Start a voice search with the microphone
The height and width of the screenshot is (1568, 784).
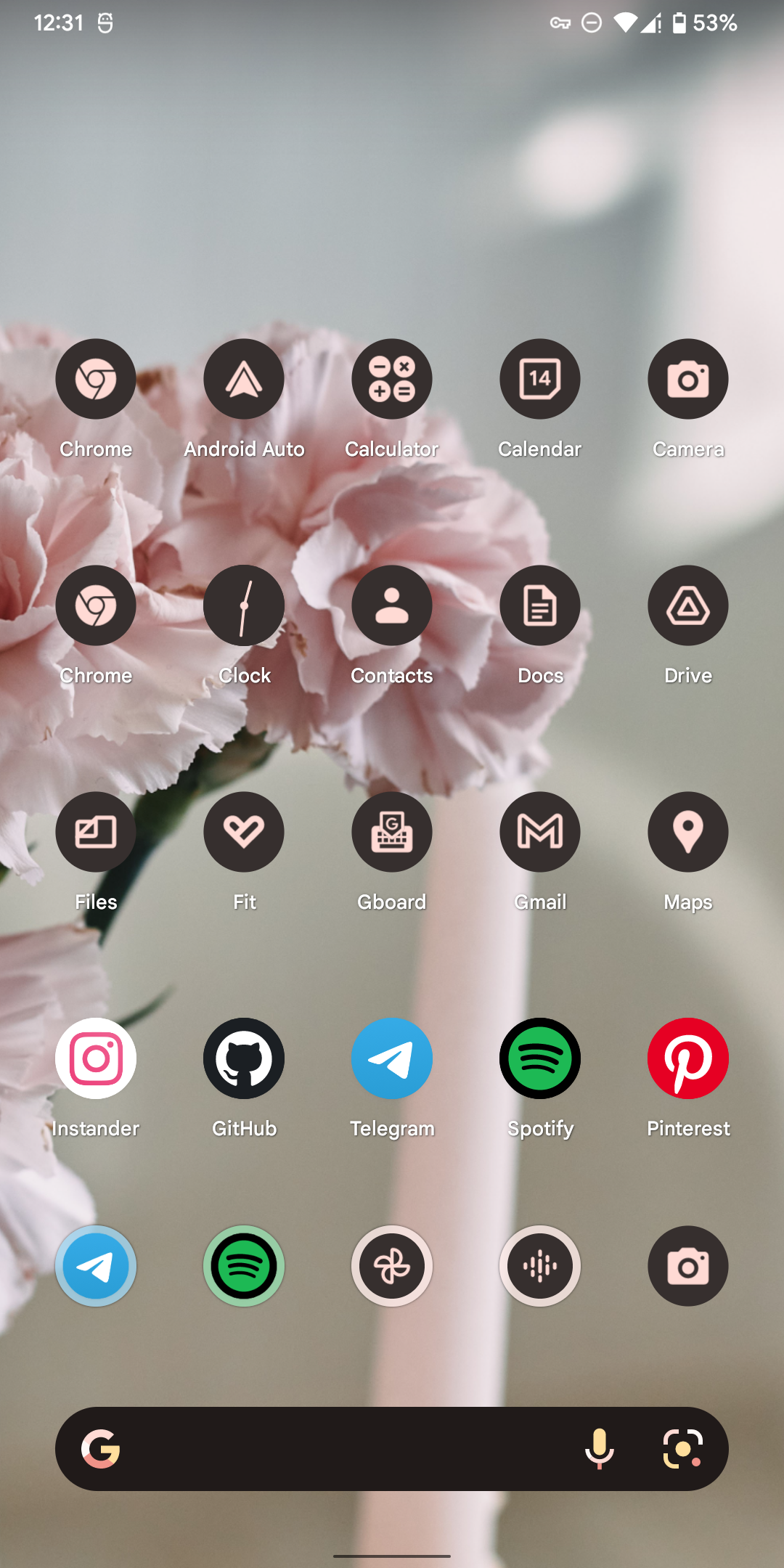[x=600, y=1449]
